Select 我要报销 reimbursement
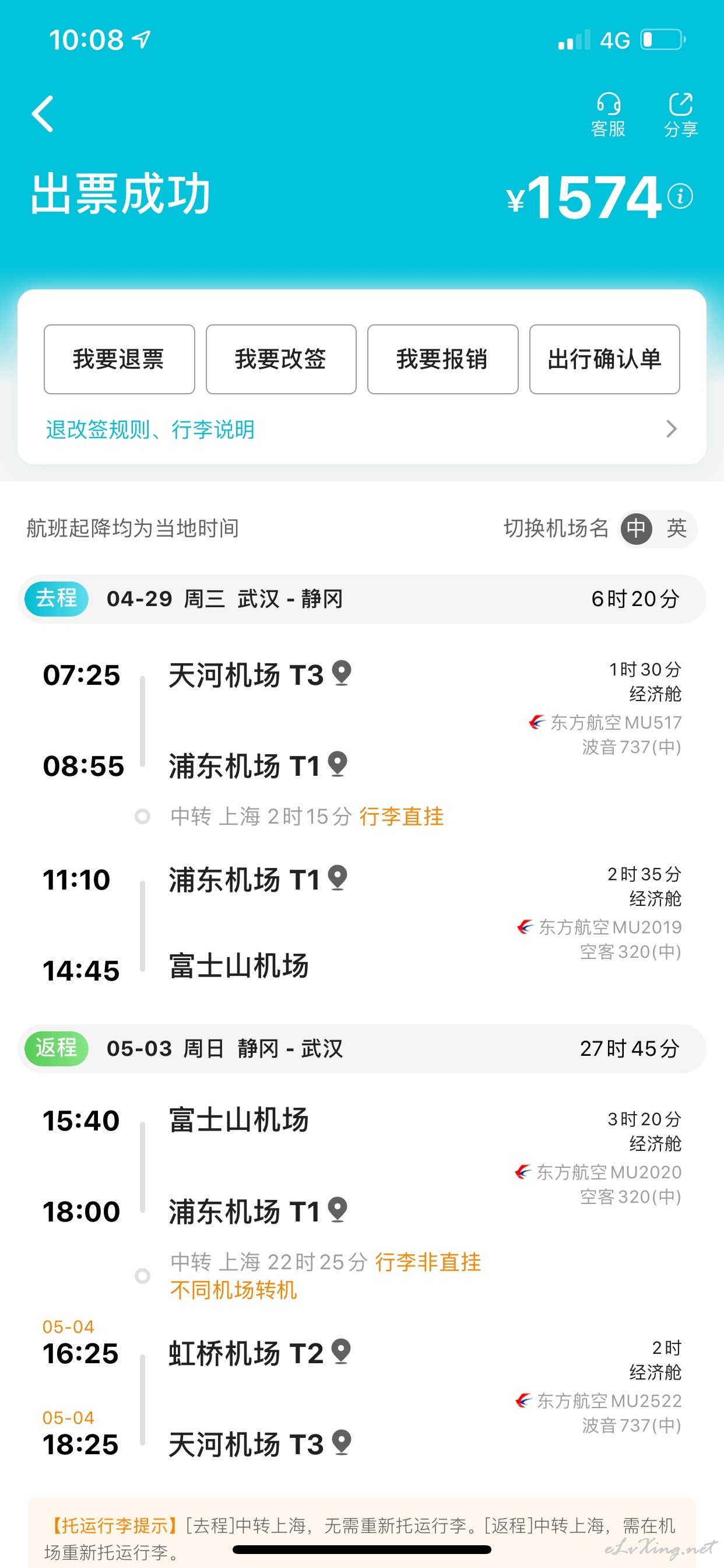 pyautogui.click(x=443, y=359)
